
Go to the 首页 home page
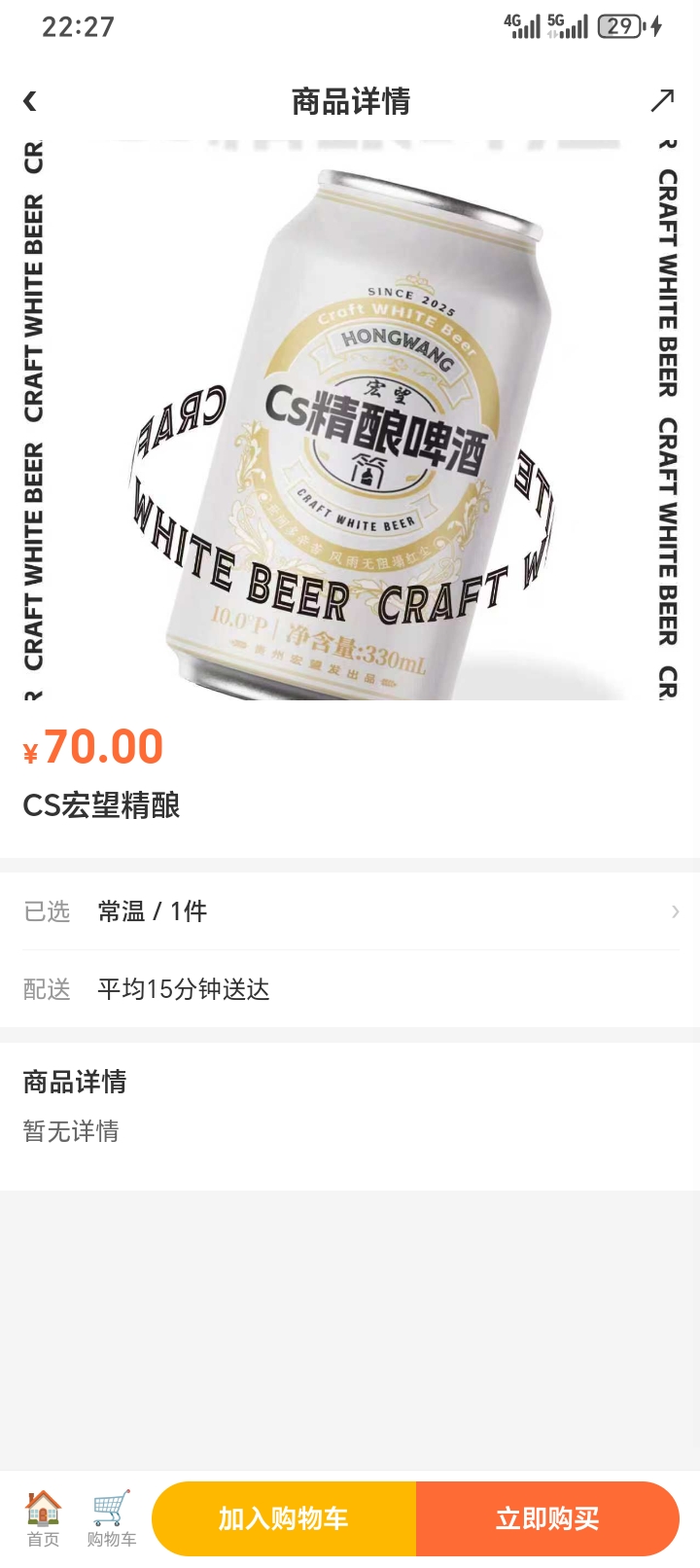coord(43,1518)
